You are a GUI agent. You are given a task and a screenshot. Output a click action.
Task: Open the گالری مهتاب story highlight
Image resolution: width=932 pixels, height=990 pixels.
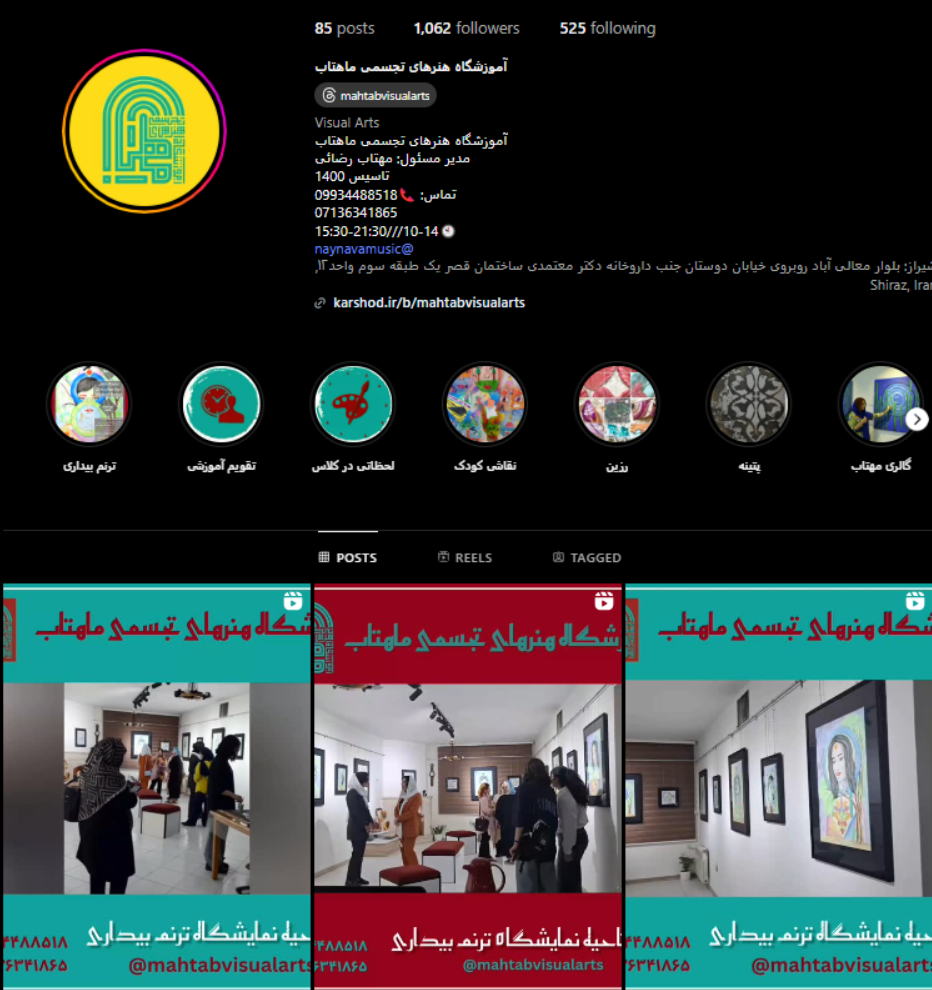[878, 405]
